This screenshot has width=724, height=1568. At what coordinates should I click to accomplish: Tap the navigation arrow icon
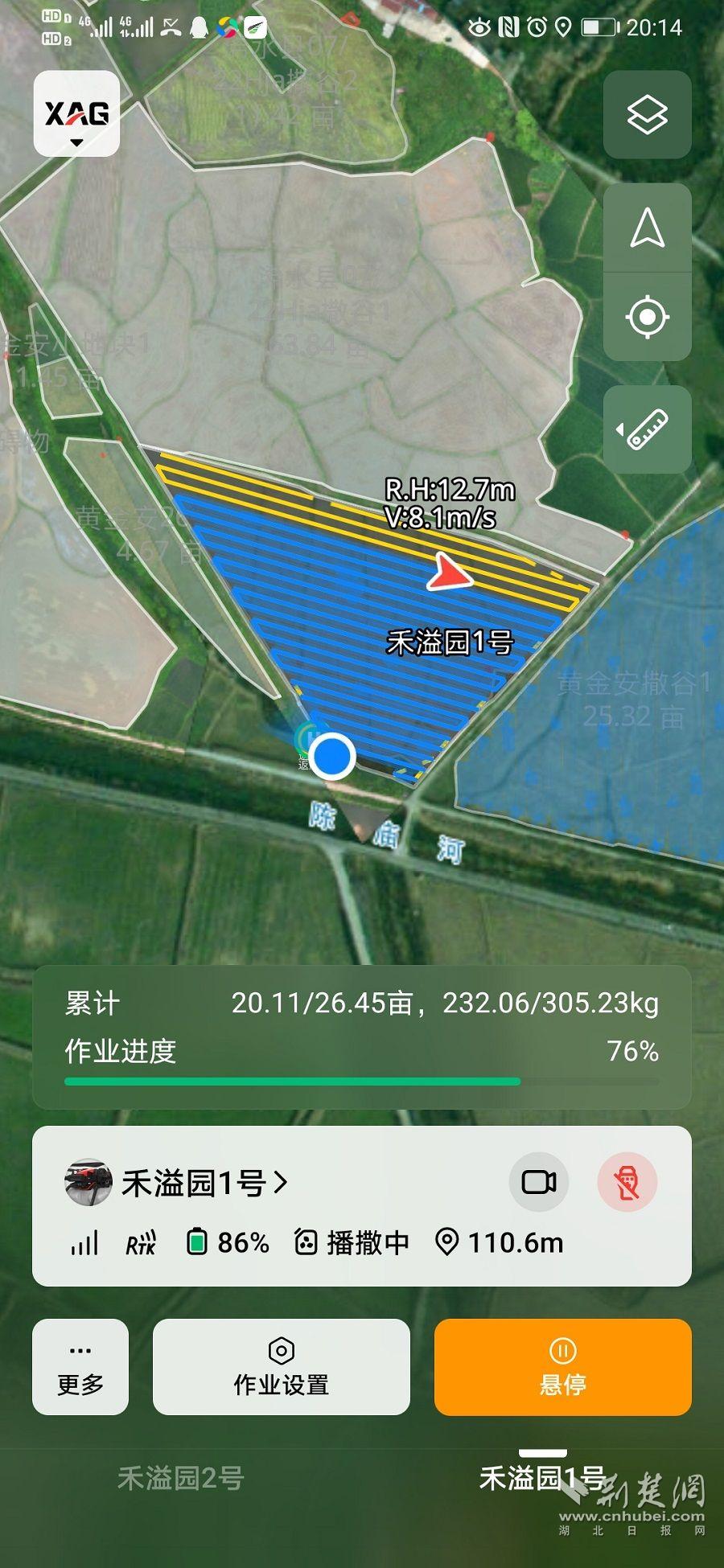pyautogui.click(x=647, y=228)
